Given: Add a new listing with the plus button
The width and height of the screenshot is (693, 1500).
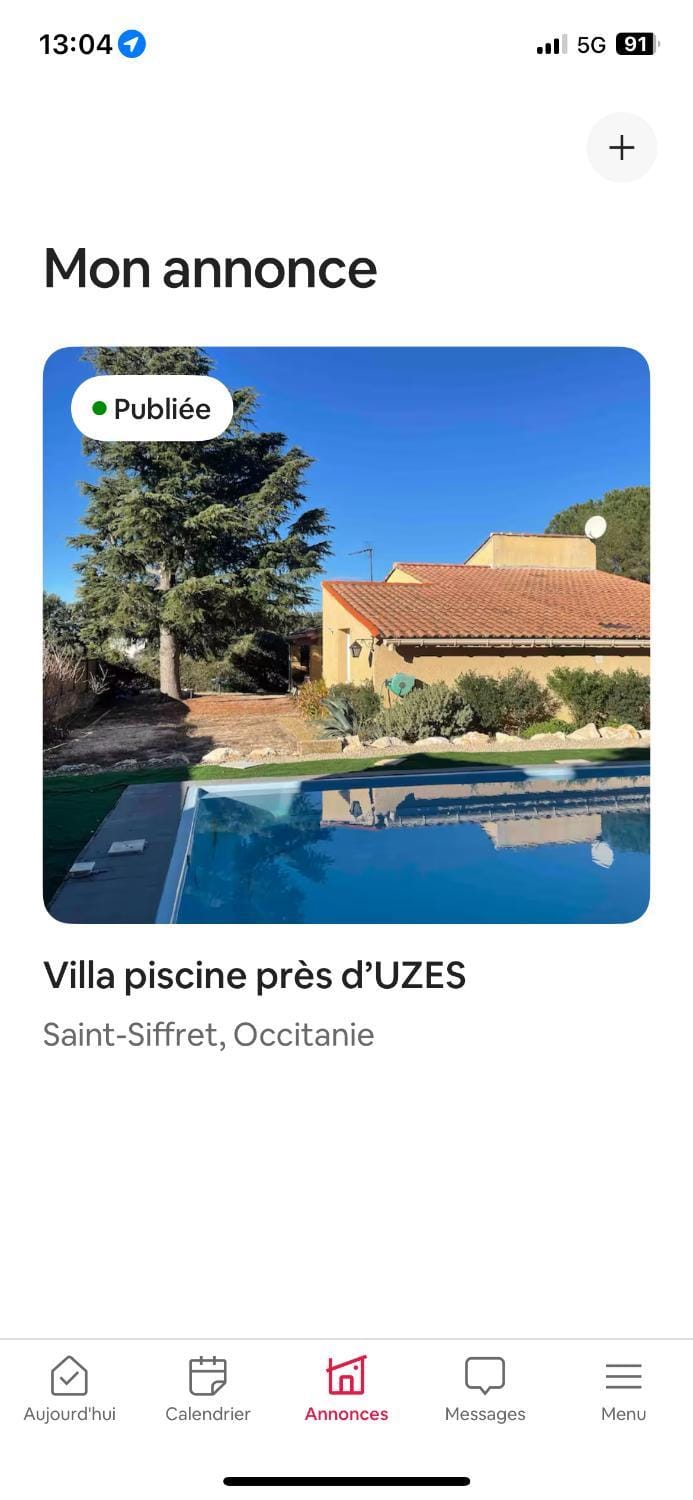Looking at the screenshot, I should point(621,148).
